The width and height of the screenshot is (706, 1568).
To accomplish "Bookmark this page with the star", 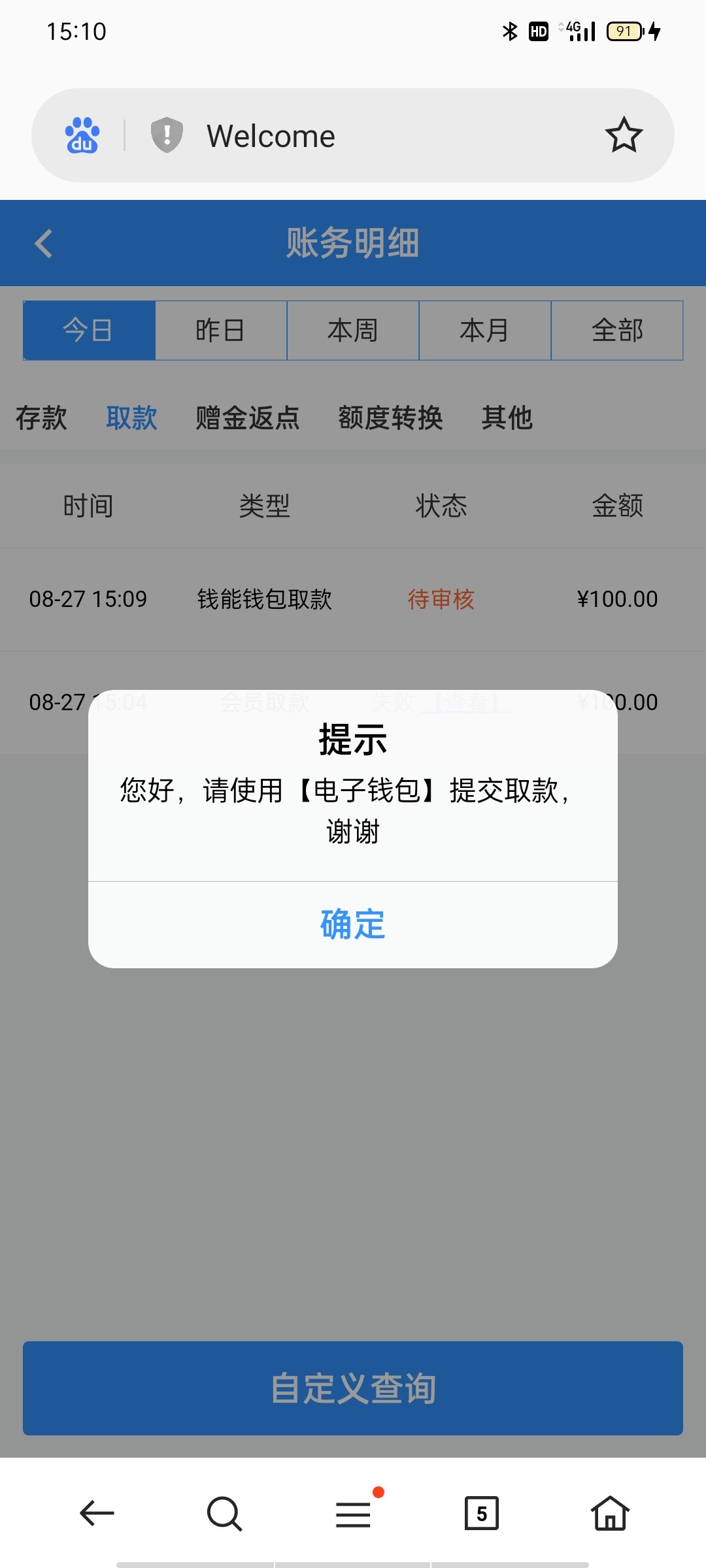I will (624, 135).
